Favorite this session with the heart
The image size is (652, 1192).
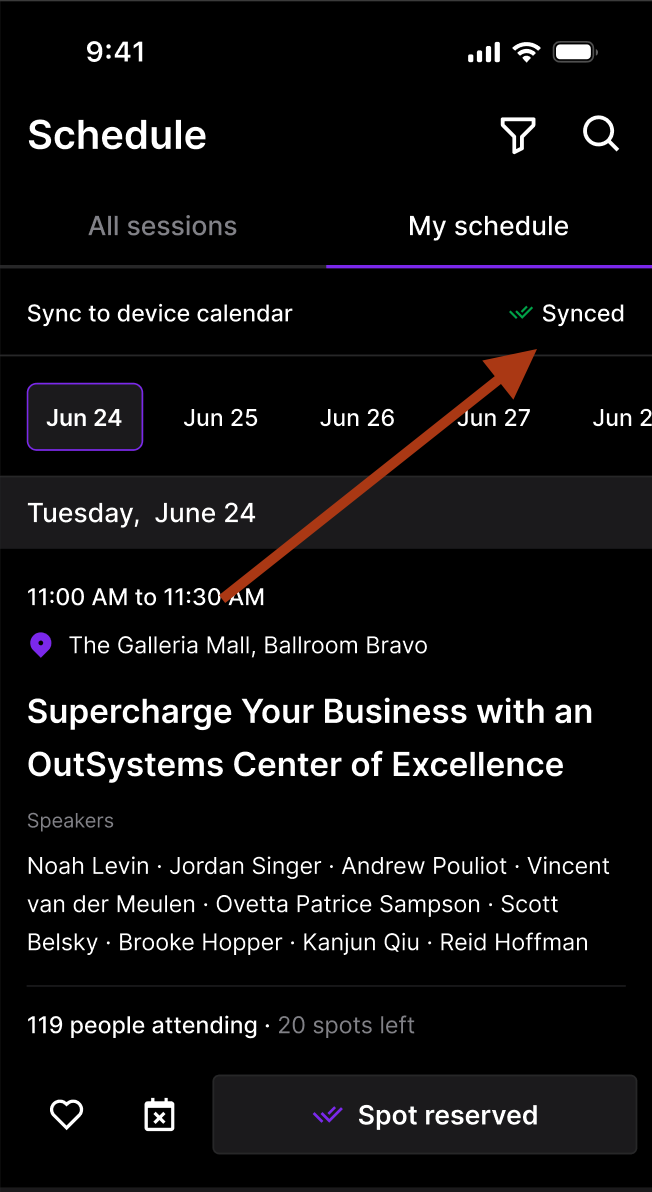pos(67,1115)
